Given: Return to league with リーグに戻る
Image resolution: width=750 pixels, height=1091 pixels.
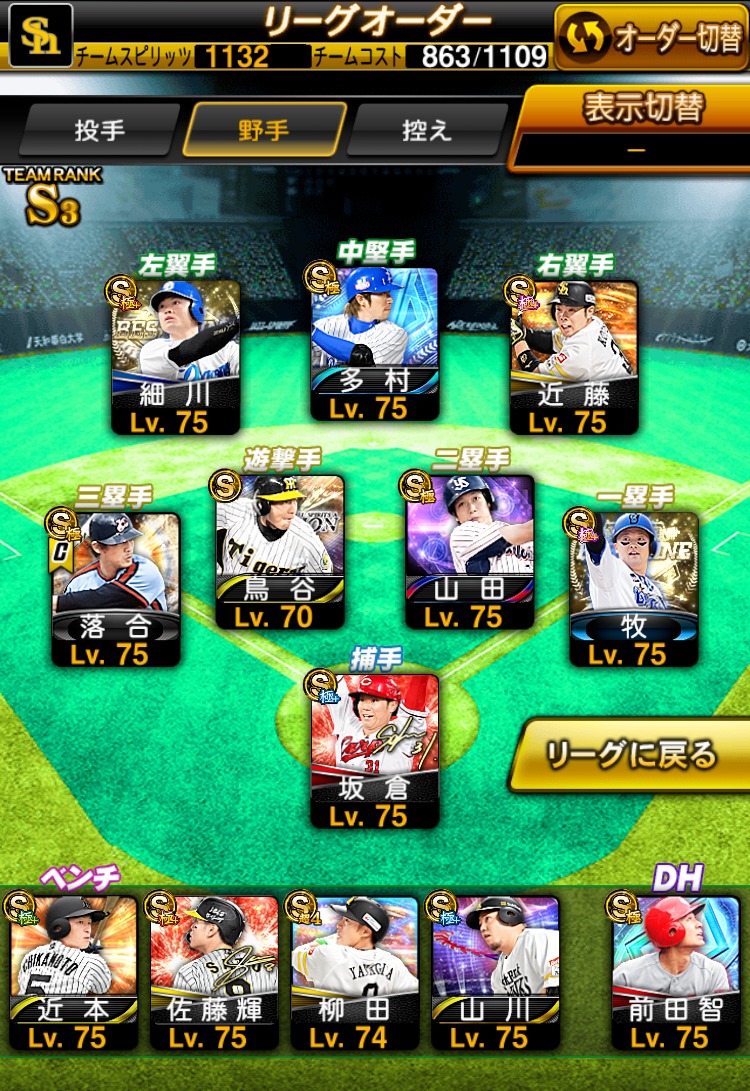Looking at the screenshot, I should tap(632, 755).
